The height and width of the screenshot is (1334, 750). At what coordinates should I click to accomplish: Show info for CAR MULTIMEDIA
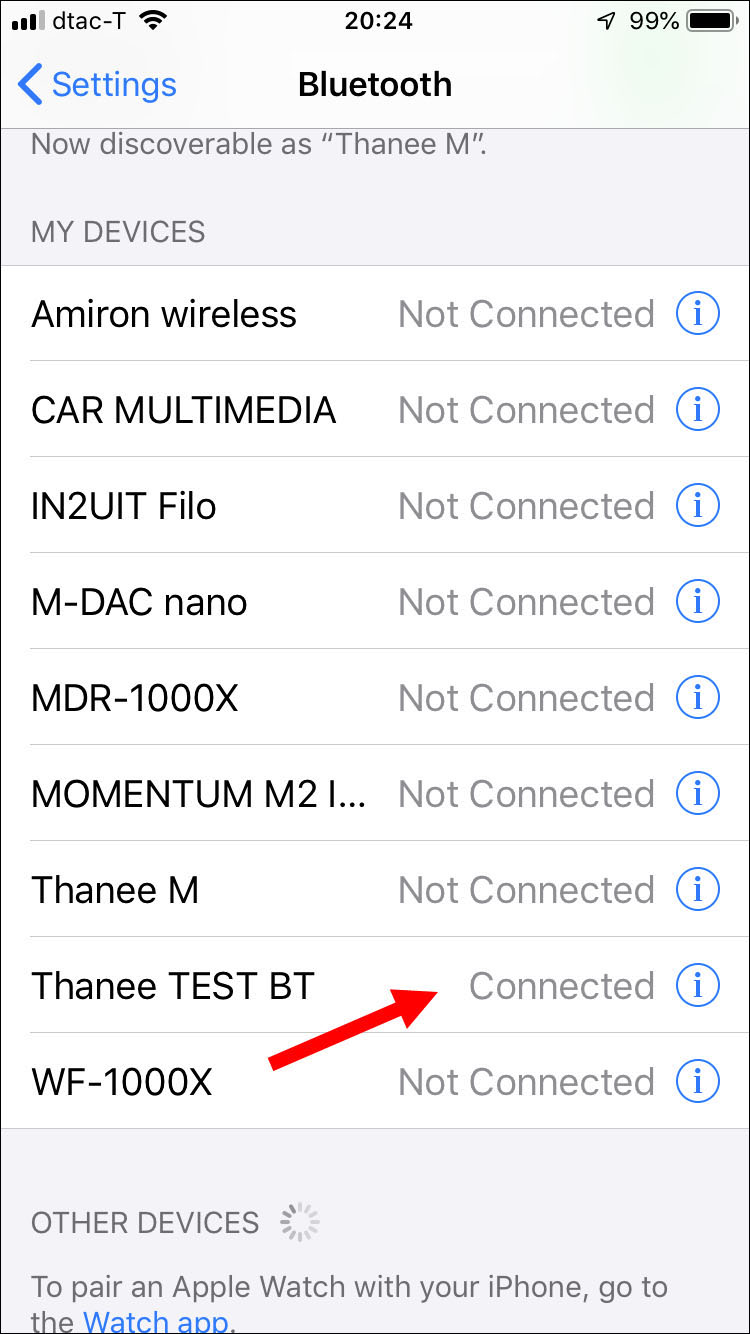point(697,410)
